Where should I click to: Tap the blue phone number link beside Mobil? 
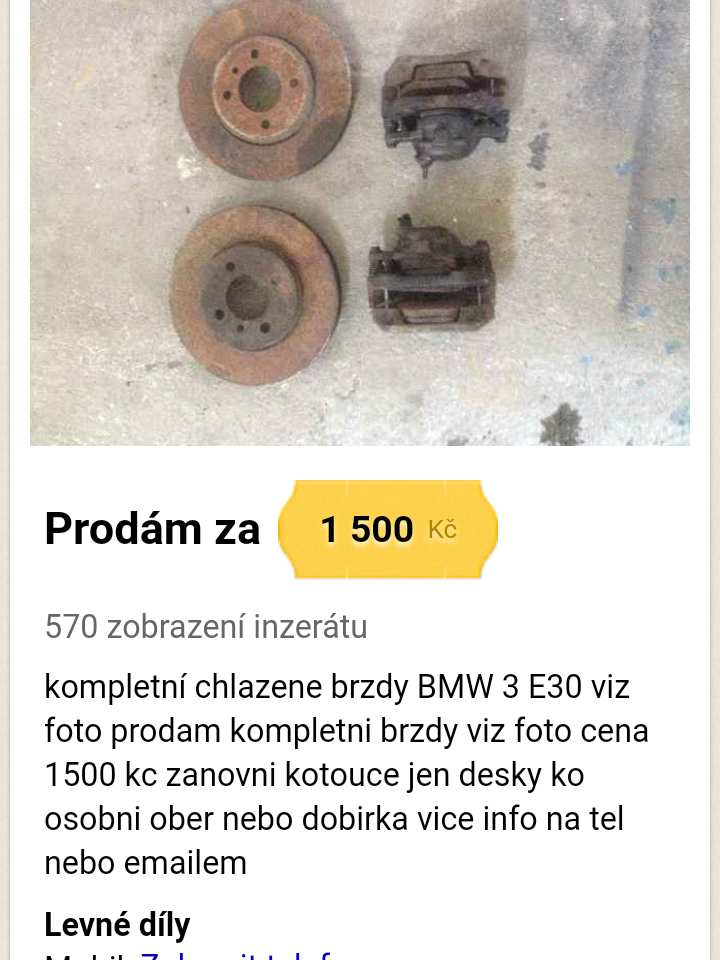click(x=236, y=956)
